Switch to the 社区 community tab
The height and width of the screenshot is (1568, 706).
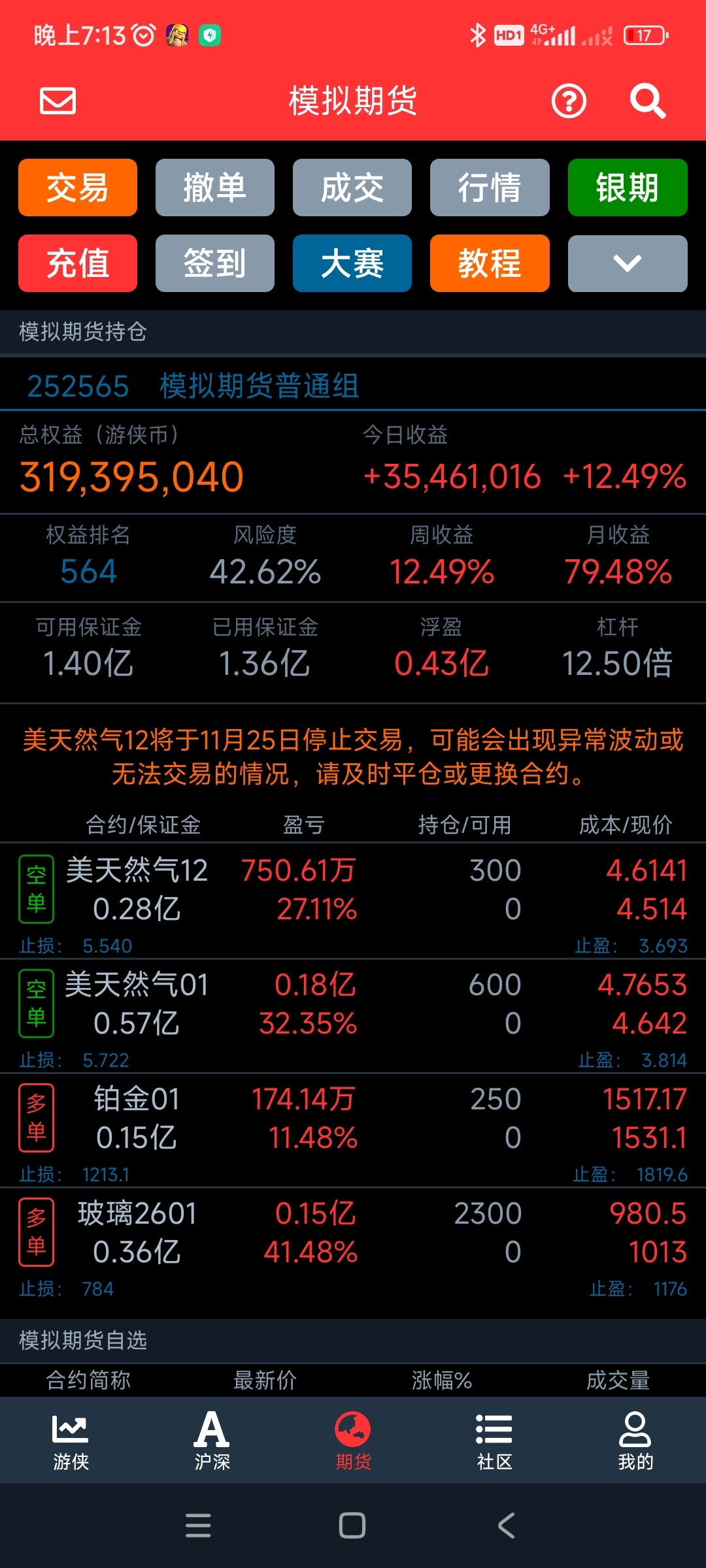click(x=494, y=1441)
